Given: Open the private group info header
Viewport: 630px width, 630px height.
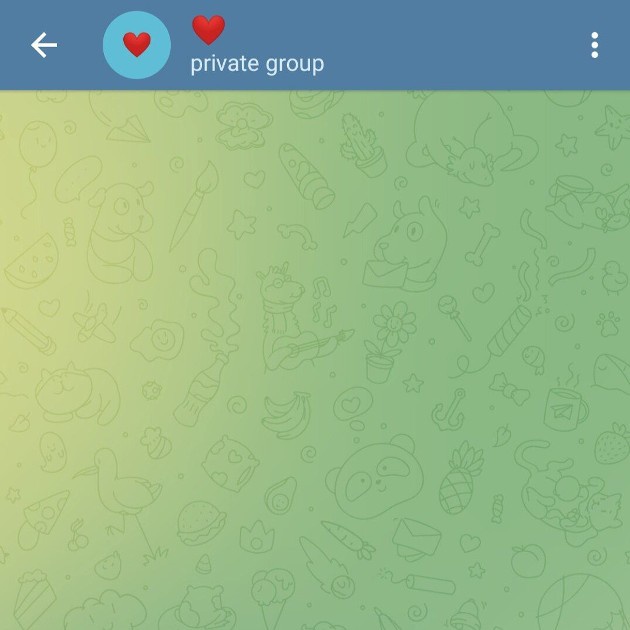Looking at the screenshot, I should click(x=257, y=47).
